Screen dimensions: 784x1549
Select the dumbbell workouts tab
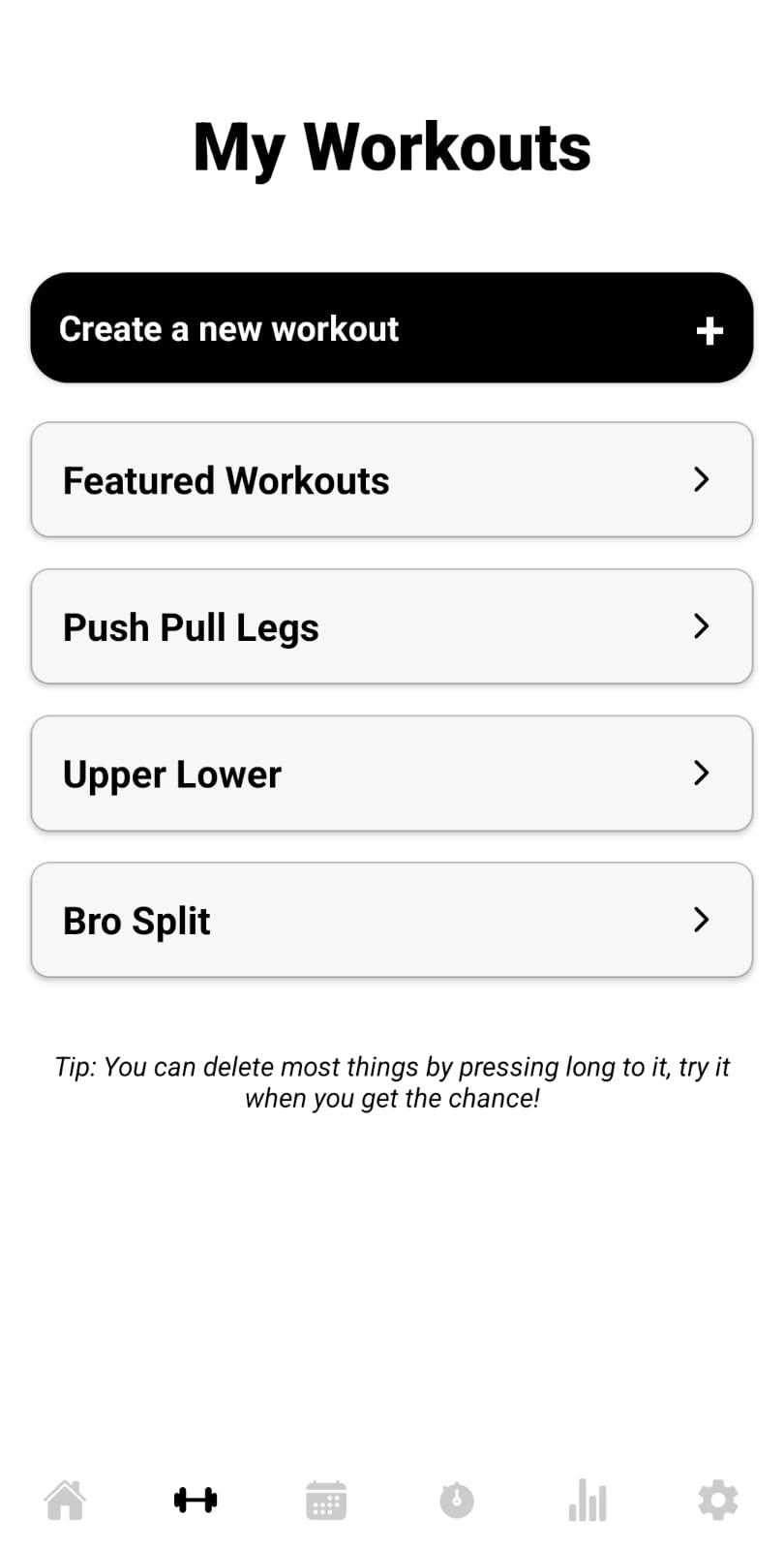click(196, 1501)
